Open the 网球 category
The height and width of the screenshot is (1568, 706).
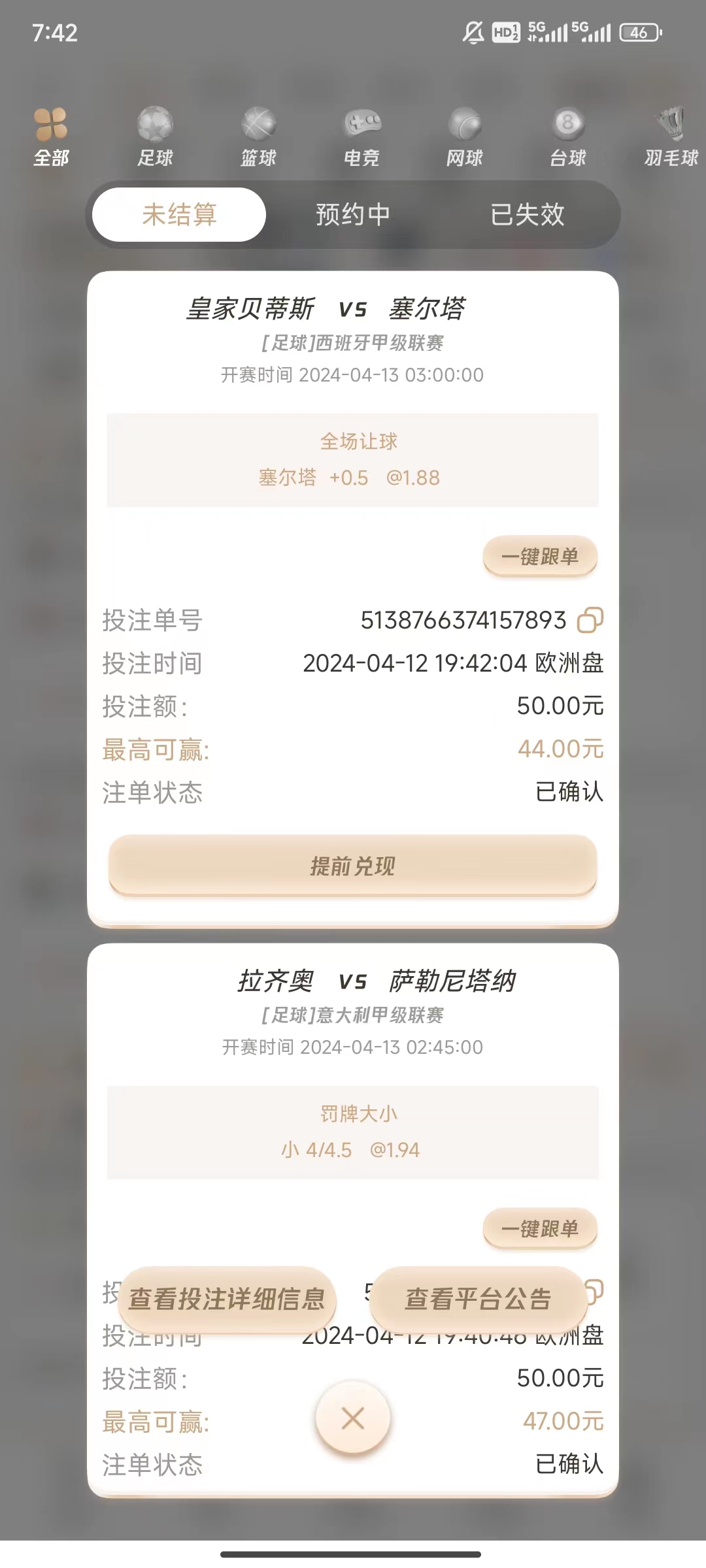[464, 137]
